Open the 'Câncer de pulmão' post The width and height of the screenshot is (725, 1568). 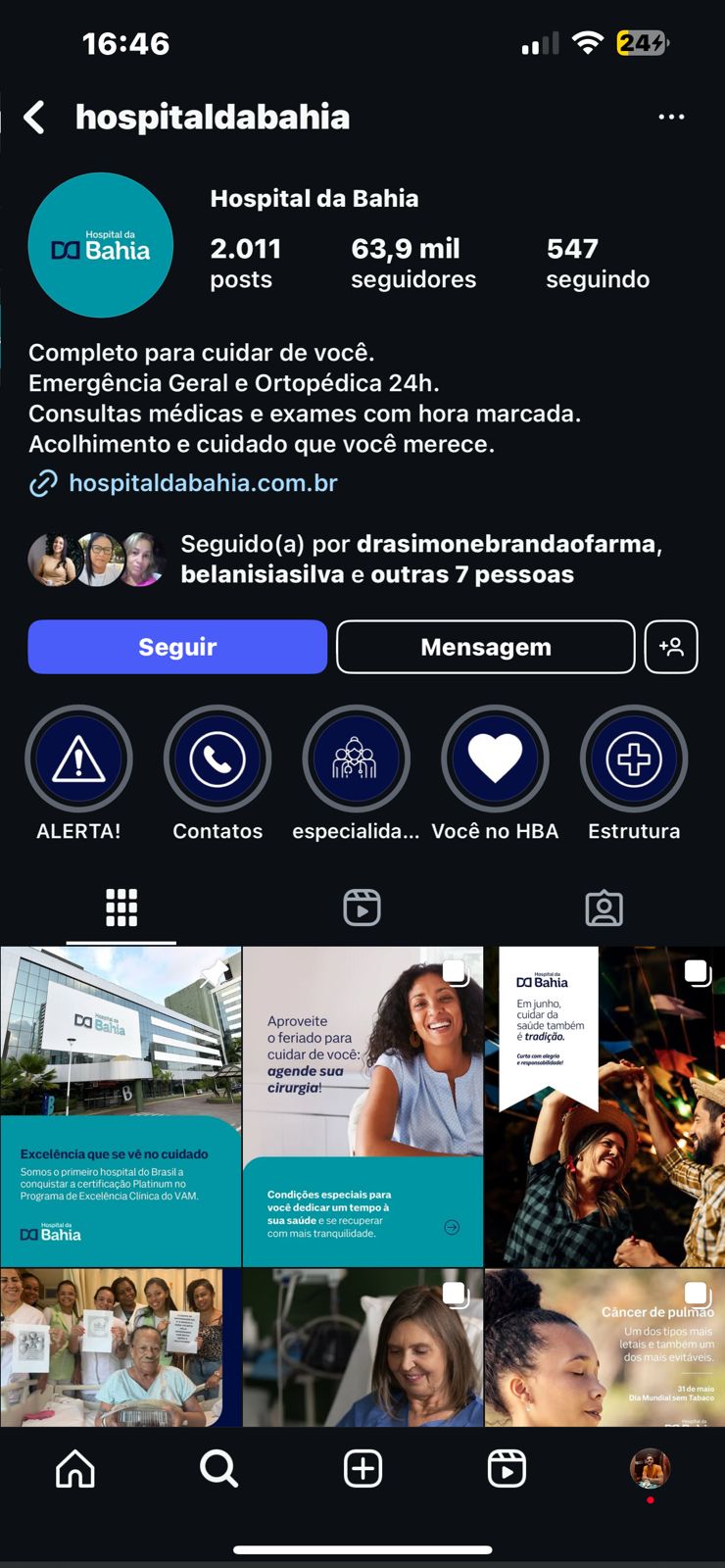[604, 1347]
